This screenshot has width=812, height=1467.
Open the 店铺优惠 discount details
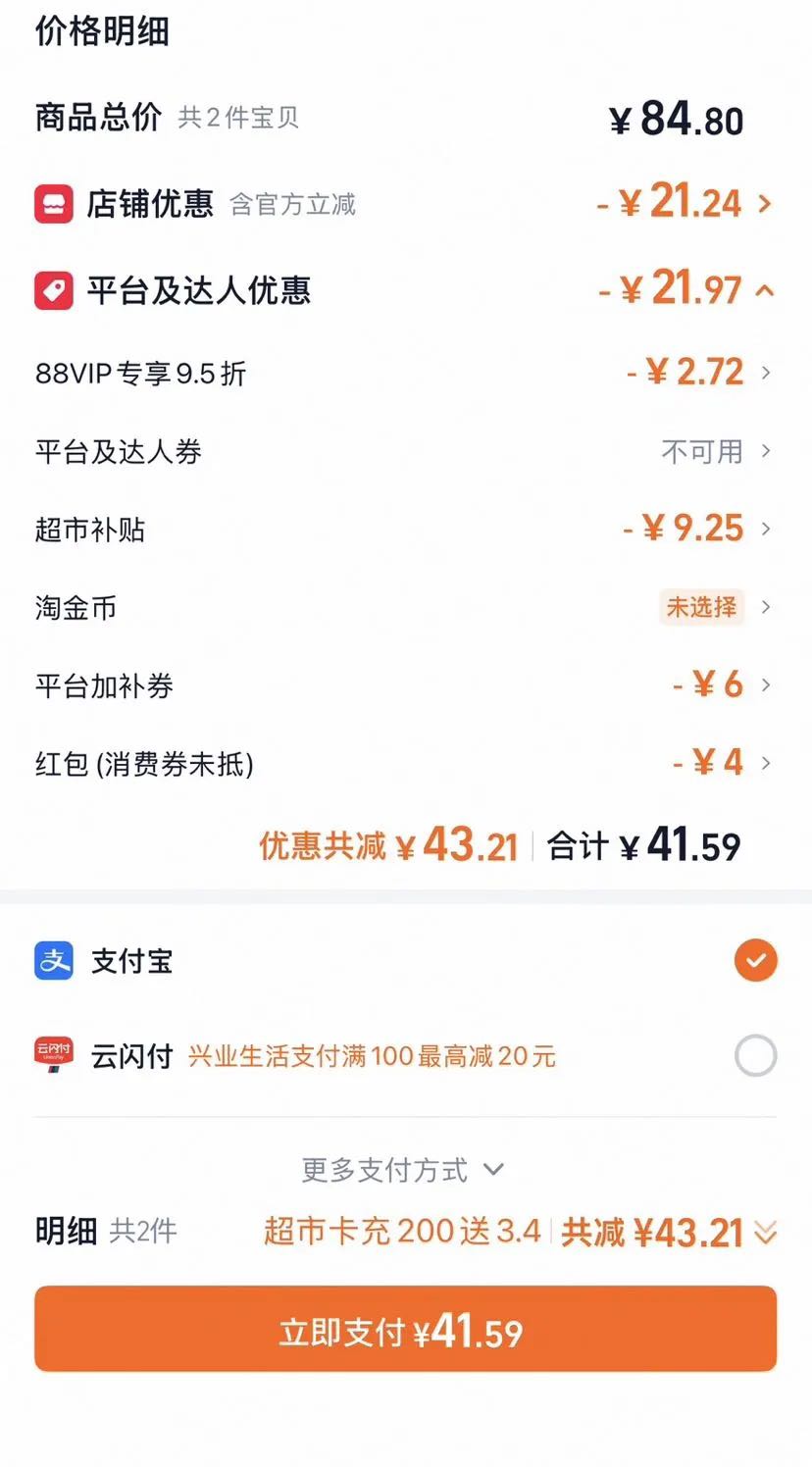click(x=405, y=204)
